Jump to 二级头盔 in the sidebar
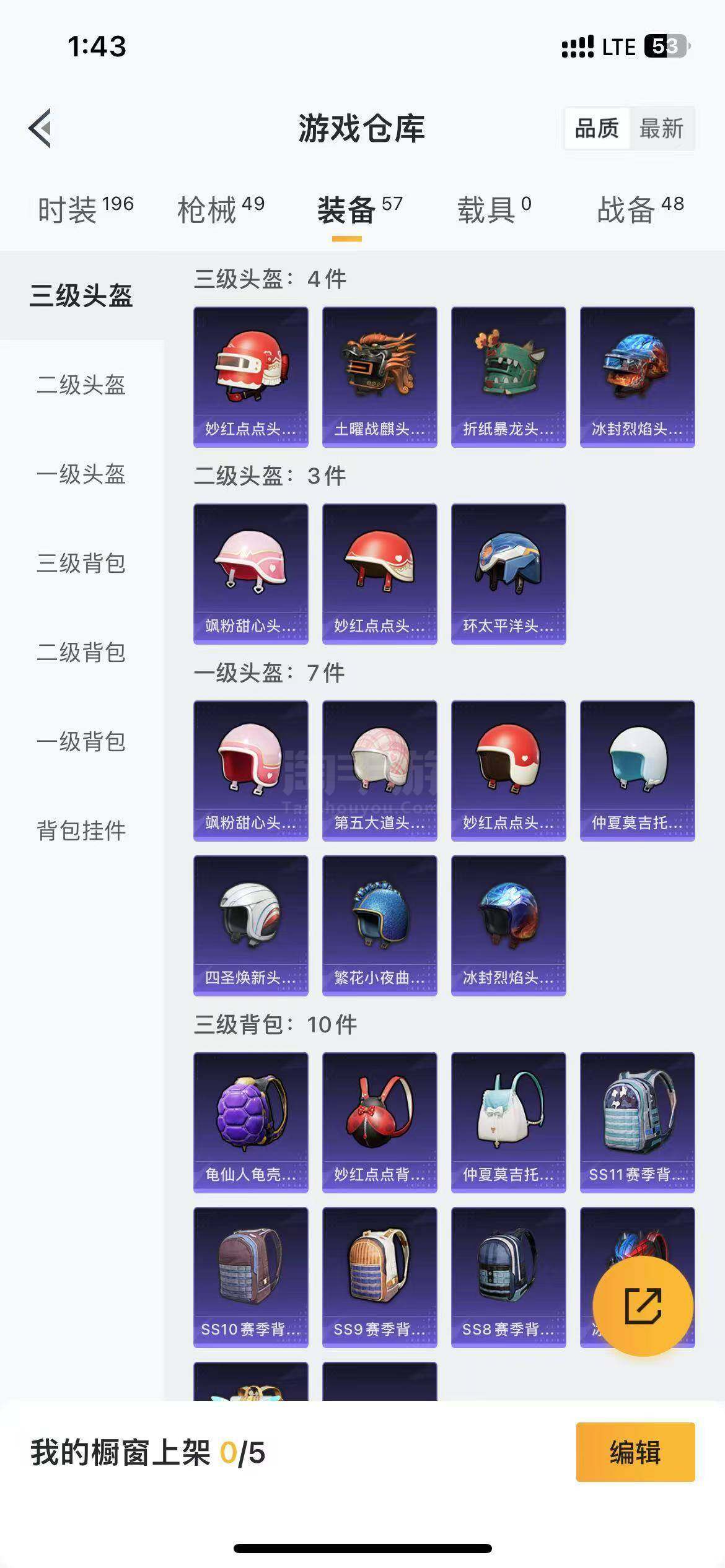Image resolution: width=725 pixels, height=1568 pixels. tap(81, 385)
